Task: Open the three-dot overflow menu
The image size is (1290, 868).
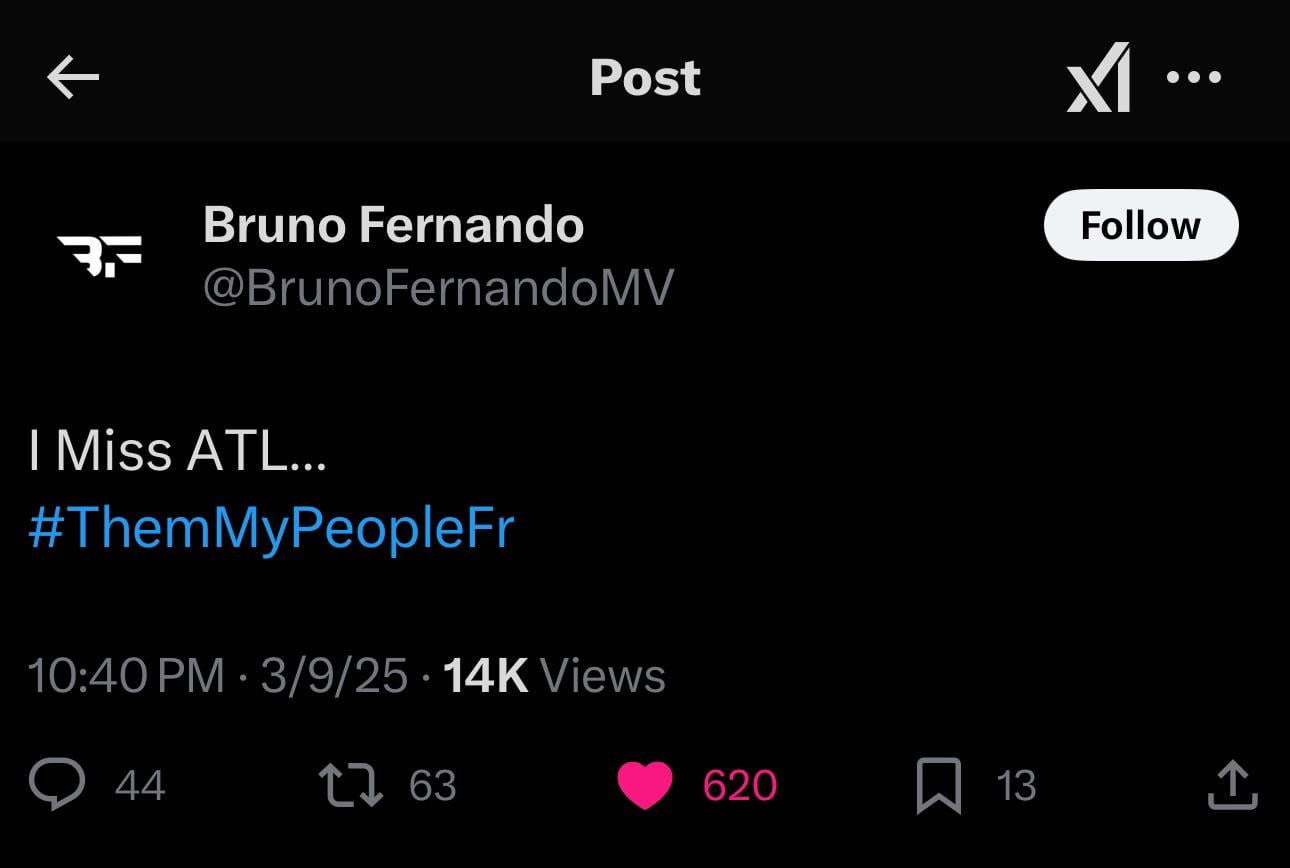Action: (1194, 77)
